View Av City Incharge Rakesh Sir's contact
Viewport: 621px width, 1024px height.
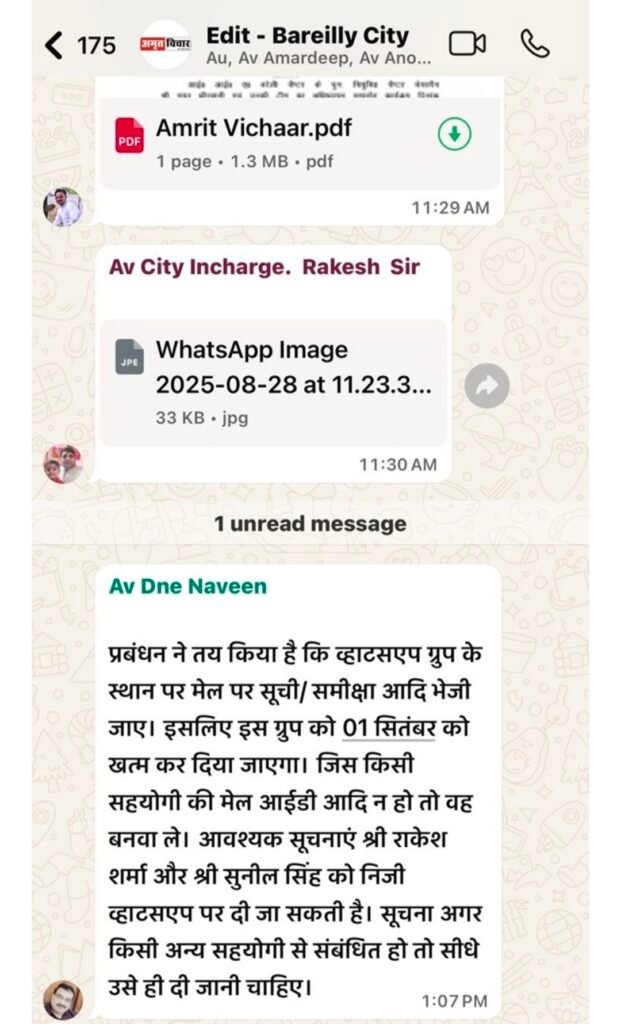coord(264,267)
